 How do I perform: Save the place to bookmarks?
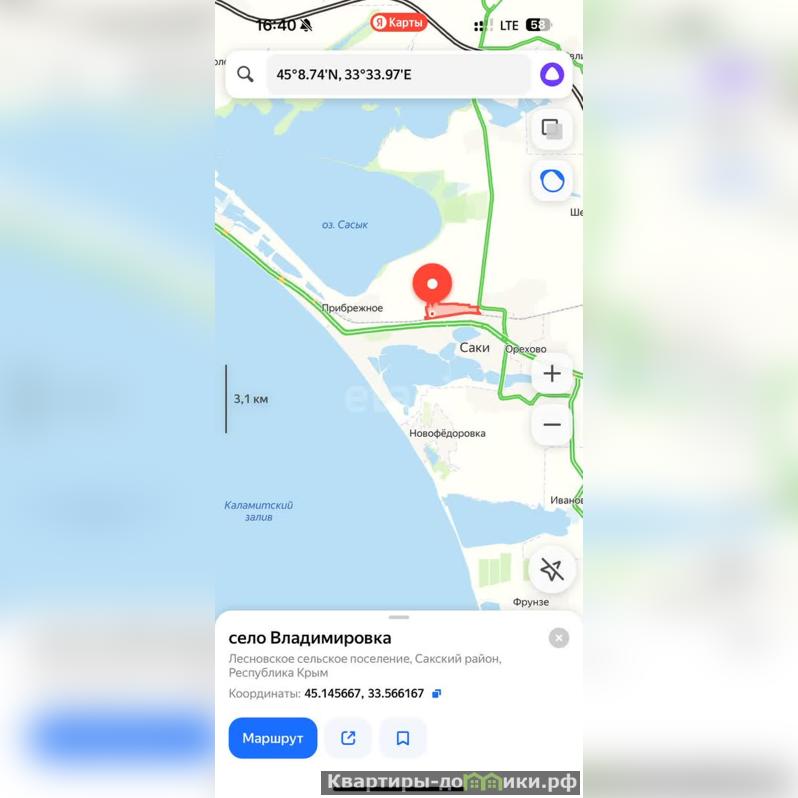tap(403, 738)
